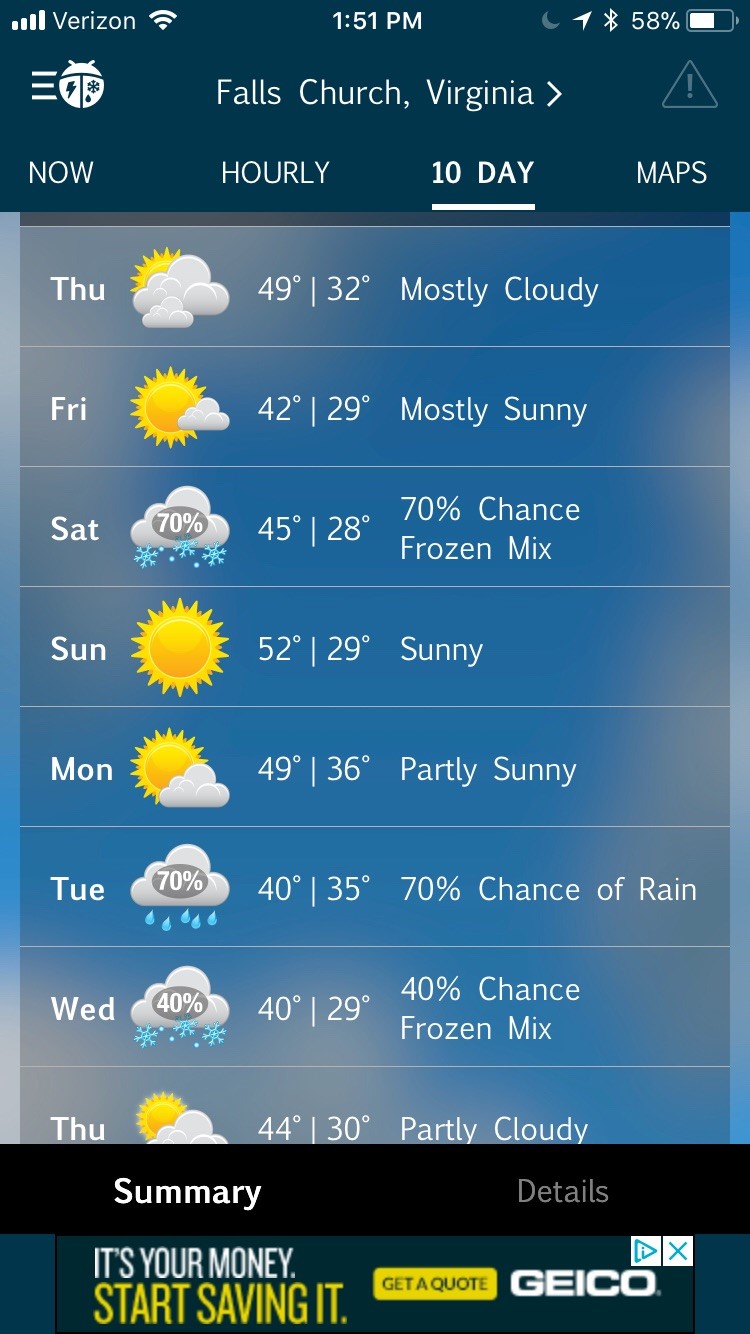Switch to the HOURLY tab
The height and width of the screenshot is (1334, 750).
[275, 172]
